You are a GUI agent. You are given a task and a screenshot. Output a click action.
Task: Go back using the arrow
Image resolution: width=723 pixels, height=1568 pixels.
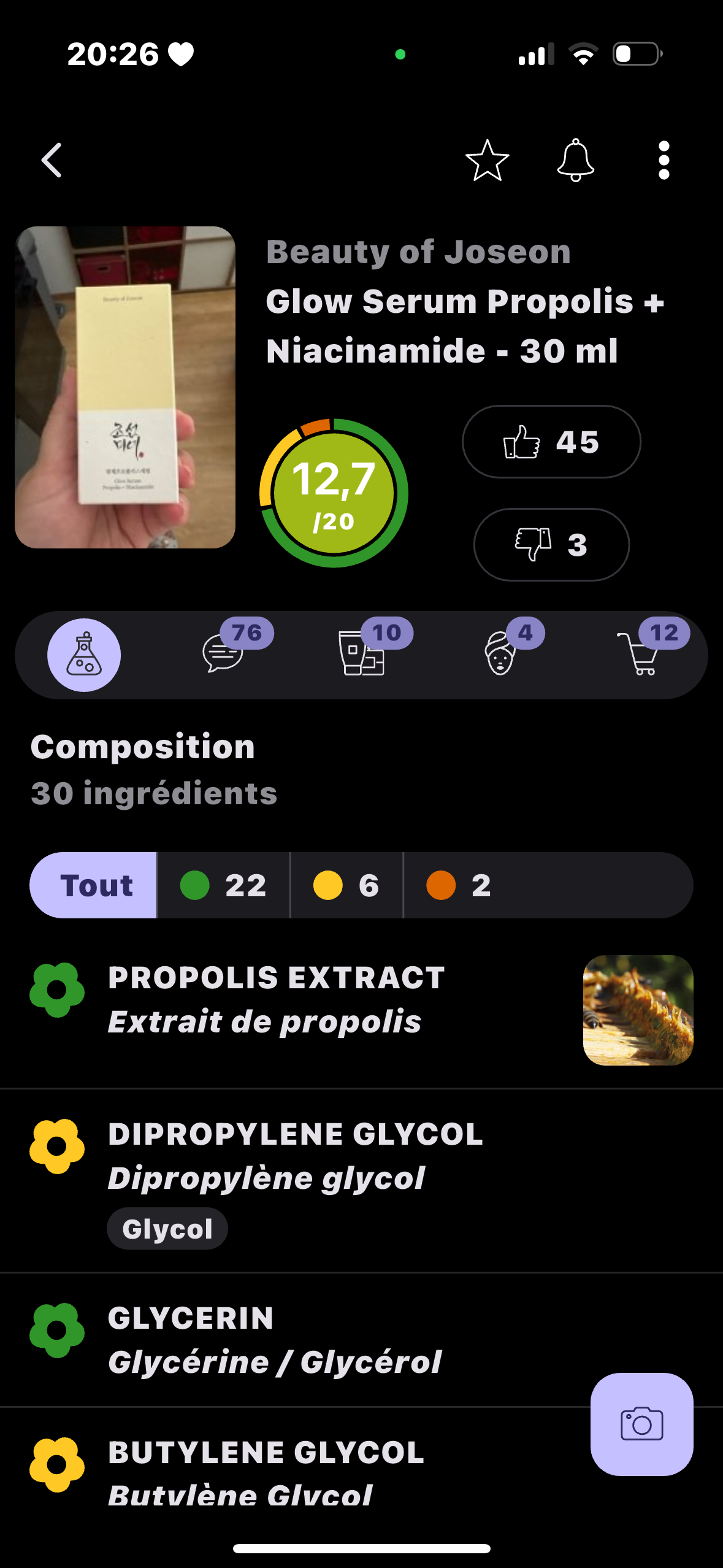[52, 160]
